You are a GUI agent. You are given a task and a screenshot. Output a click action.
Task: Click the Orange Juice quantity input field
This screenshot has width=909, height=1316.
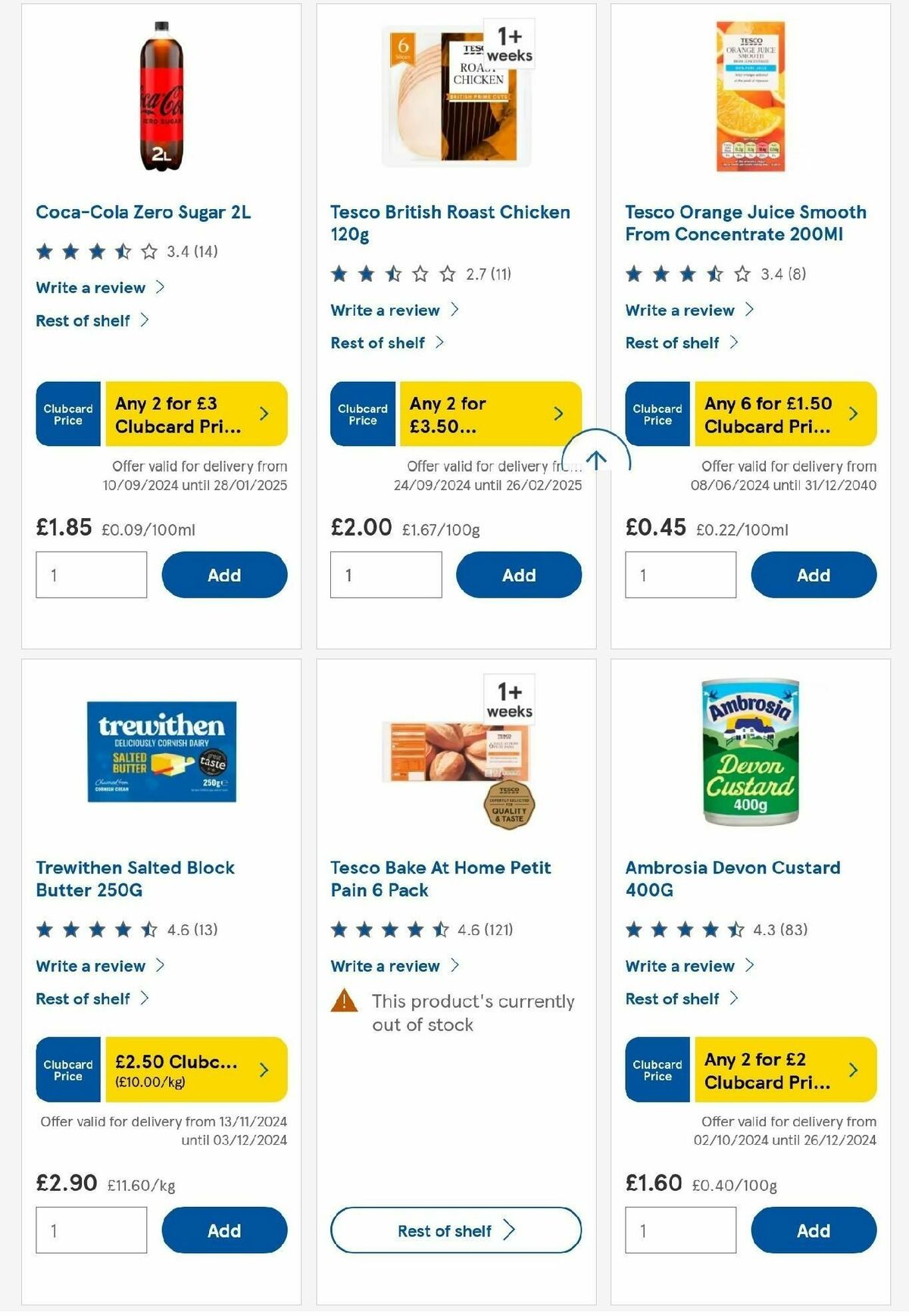pos(680,575)
